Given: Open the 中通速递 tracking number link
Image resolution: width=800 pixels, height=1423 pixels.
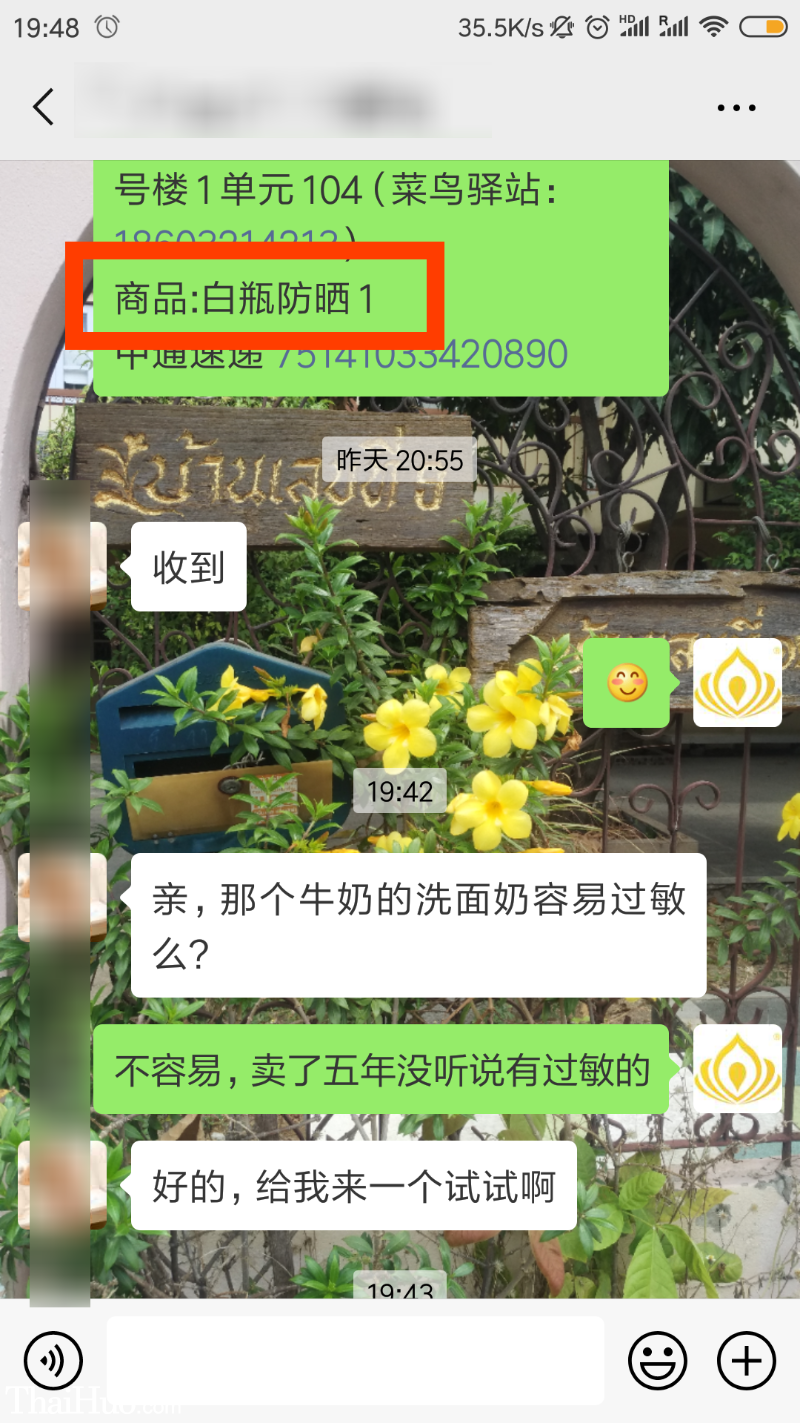Looking at the screenshot, I should tap(421, 354).
